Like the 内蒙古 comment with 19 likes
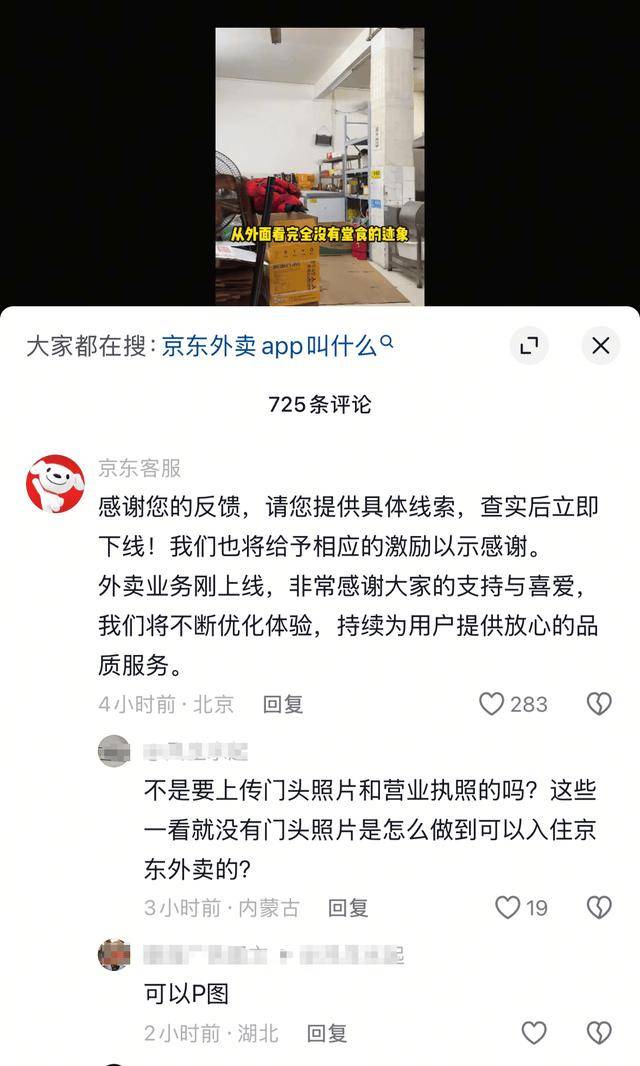Viewport: 640px width, 1066px height. pyautogui.click(x=509, y=907)
